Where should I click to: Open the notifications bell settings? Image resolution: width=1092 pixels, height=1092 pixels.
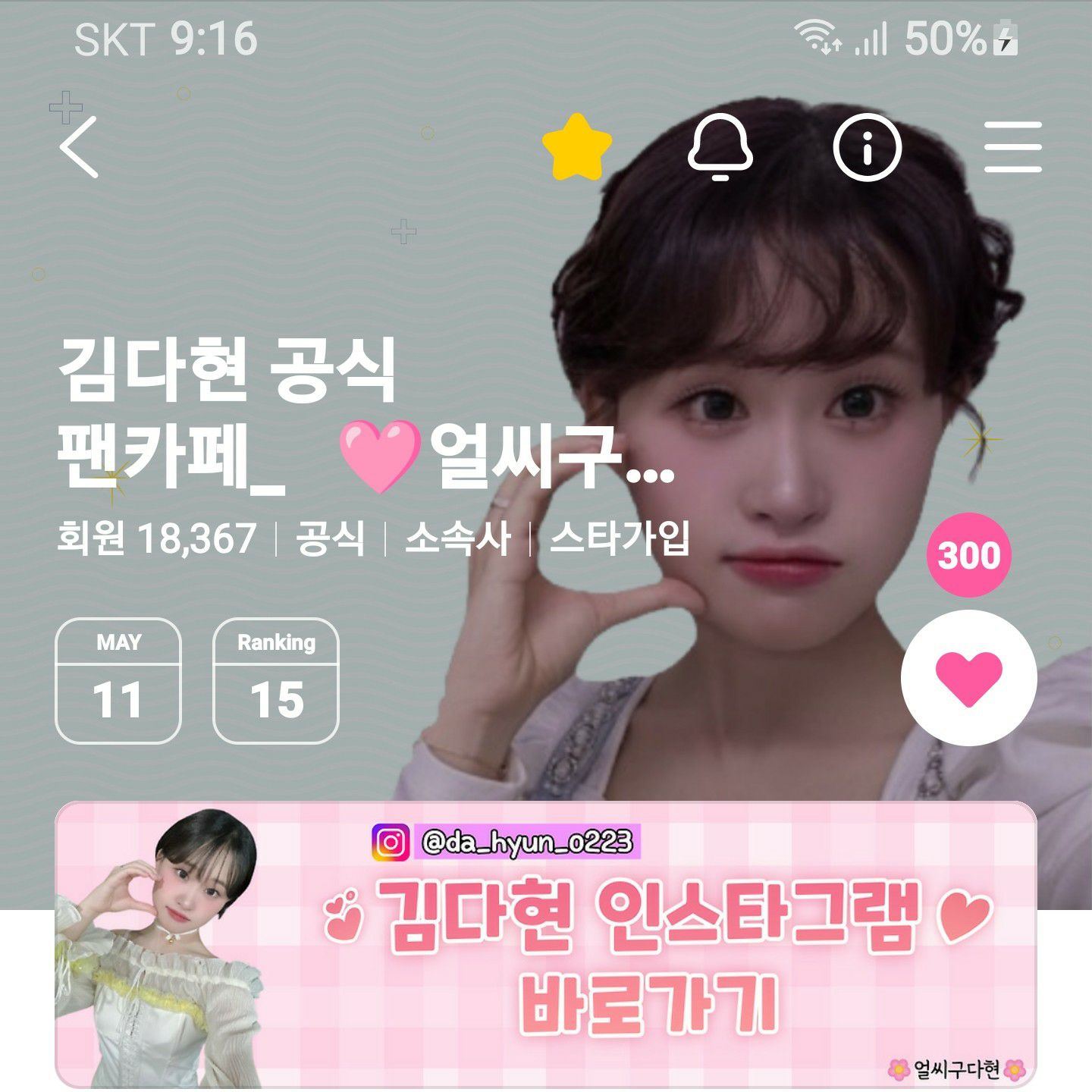click(720, 147)
